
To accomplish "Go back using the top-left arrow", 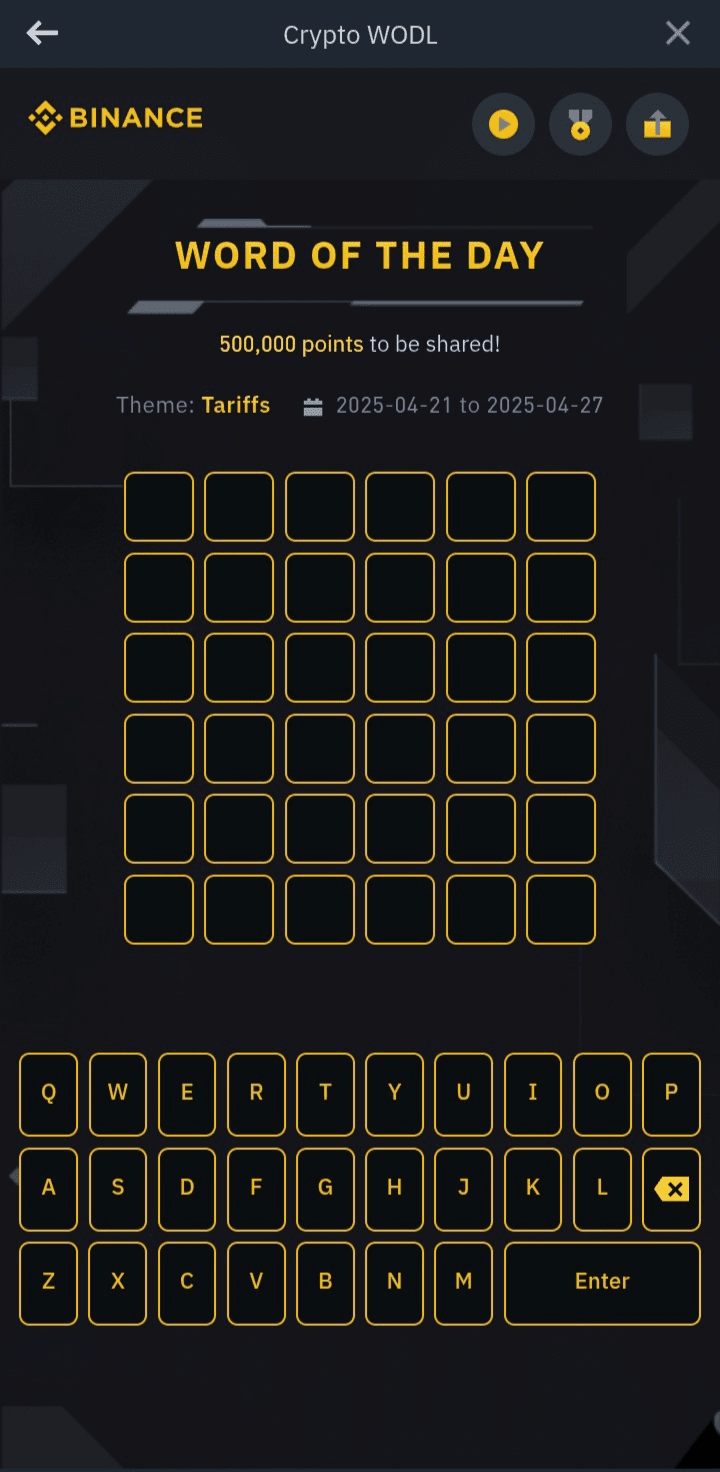I will [x=42, y=34].
